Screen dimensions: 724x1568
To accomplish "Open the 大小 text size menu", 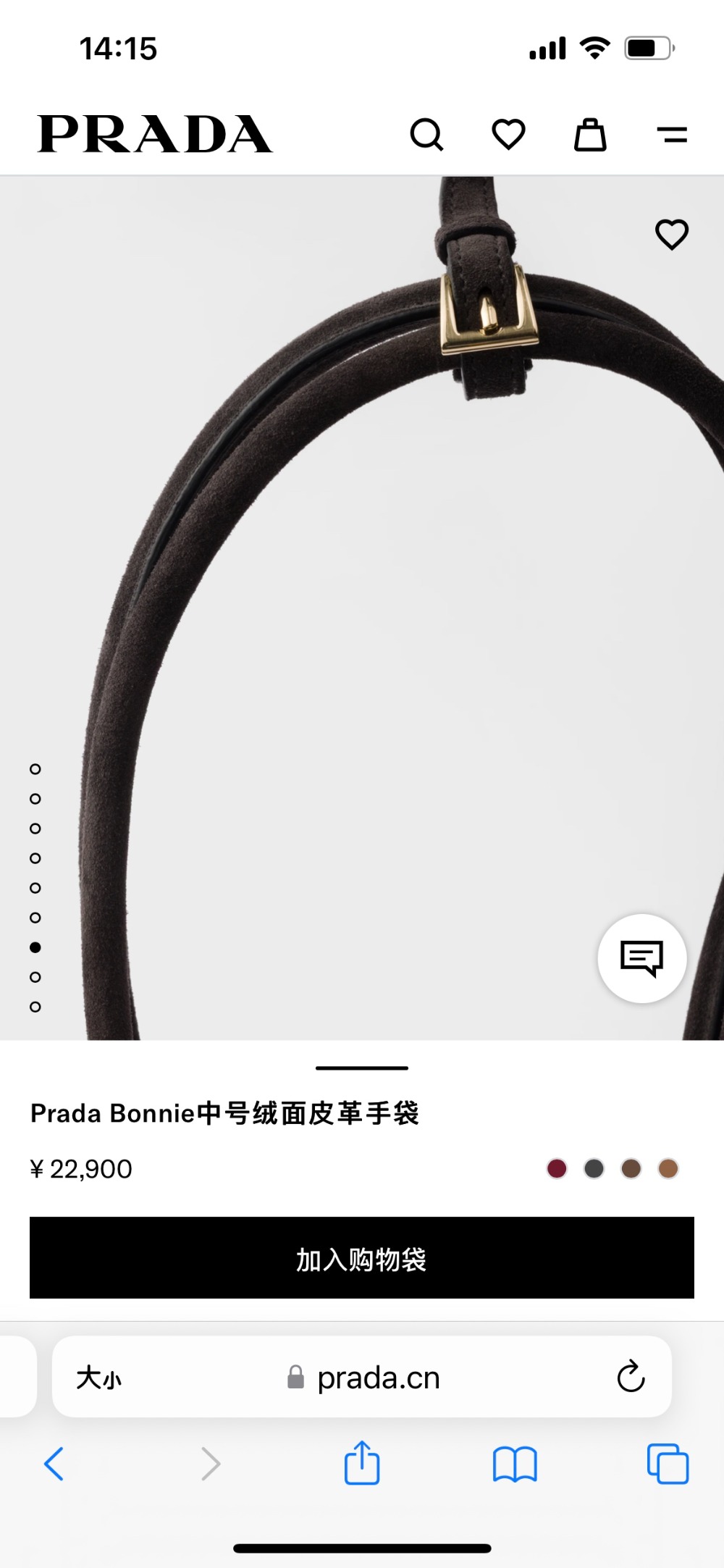I will [99, 1378].
